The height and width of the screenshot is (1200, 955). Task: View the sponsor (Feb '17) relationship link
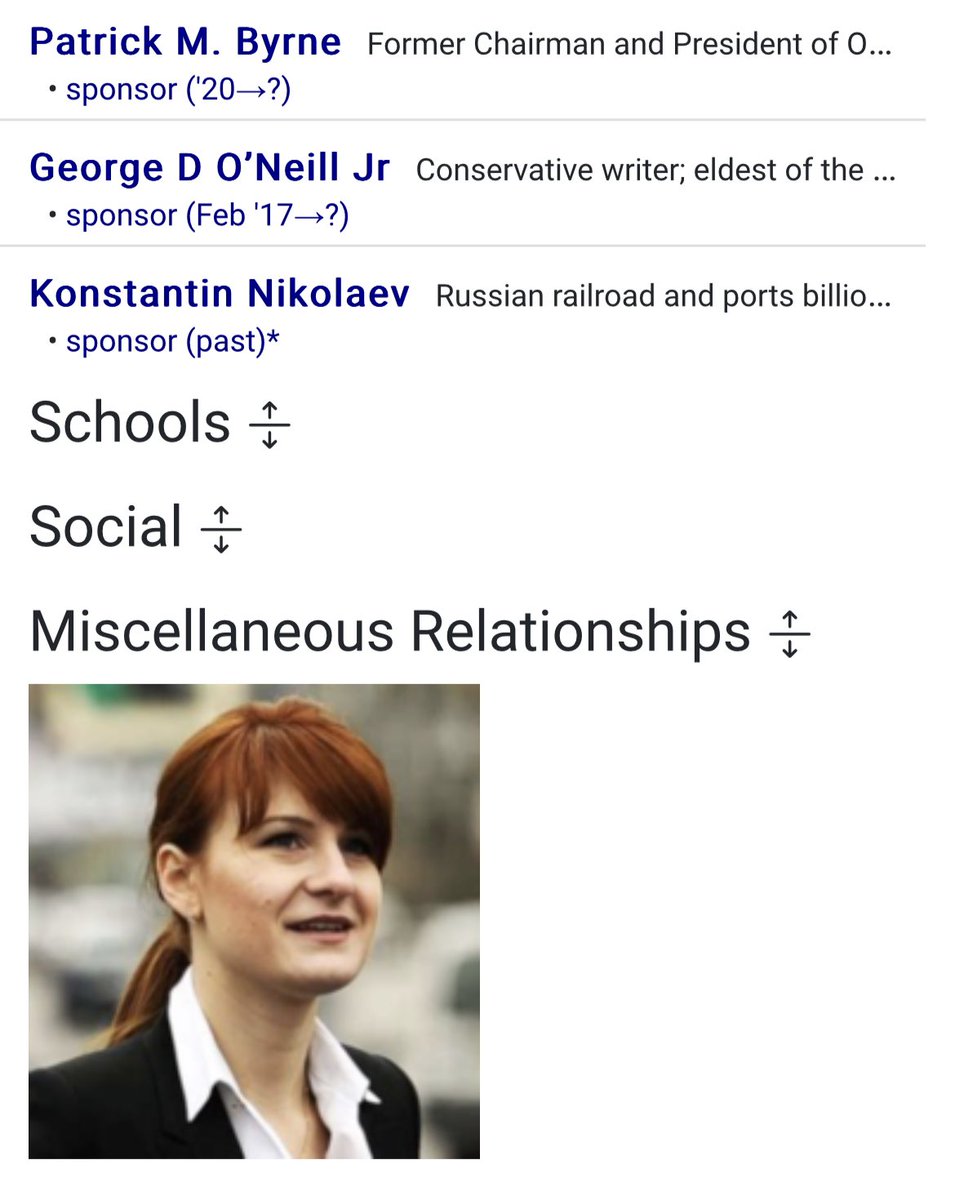[x=207, y=216]
